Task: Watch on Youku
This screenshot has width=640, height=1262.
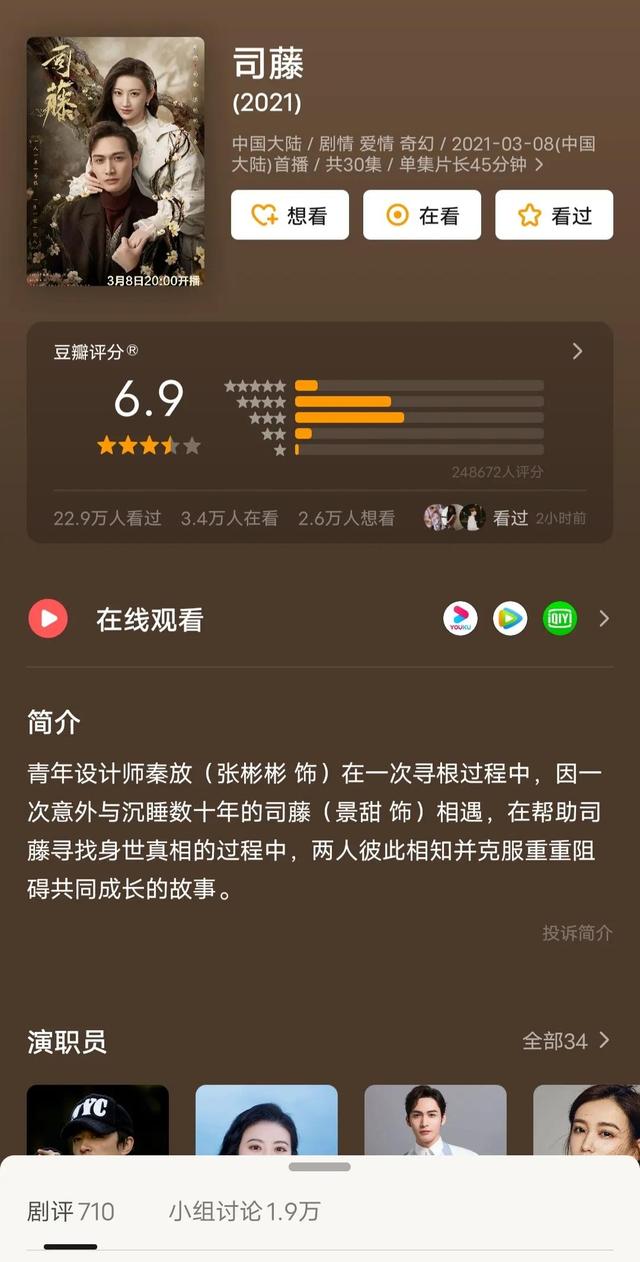Action: pos(460,619)
